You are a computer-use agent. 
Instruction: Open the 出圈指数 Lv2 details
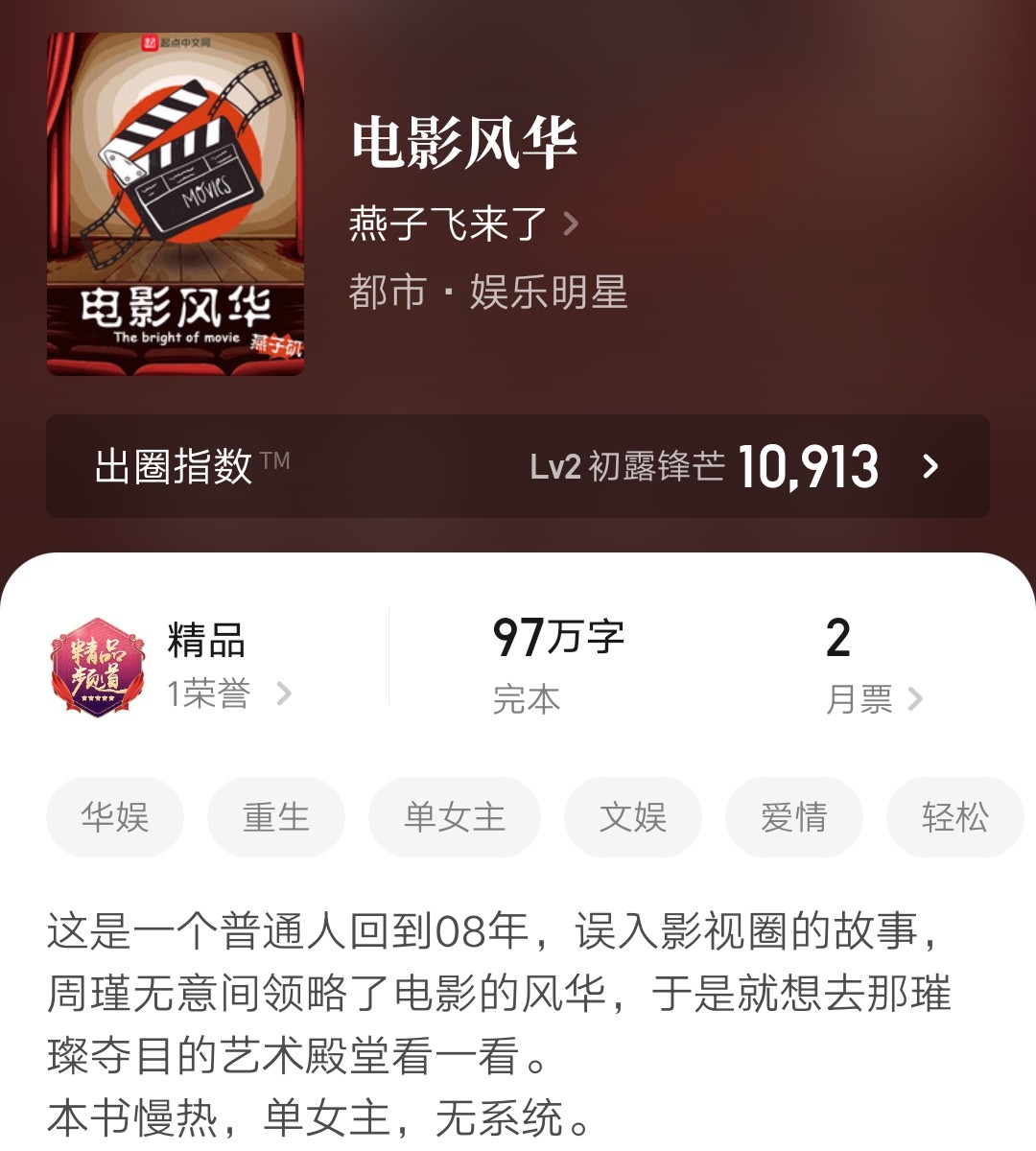(518, 467)
